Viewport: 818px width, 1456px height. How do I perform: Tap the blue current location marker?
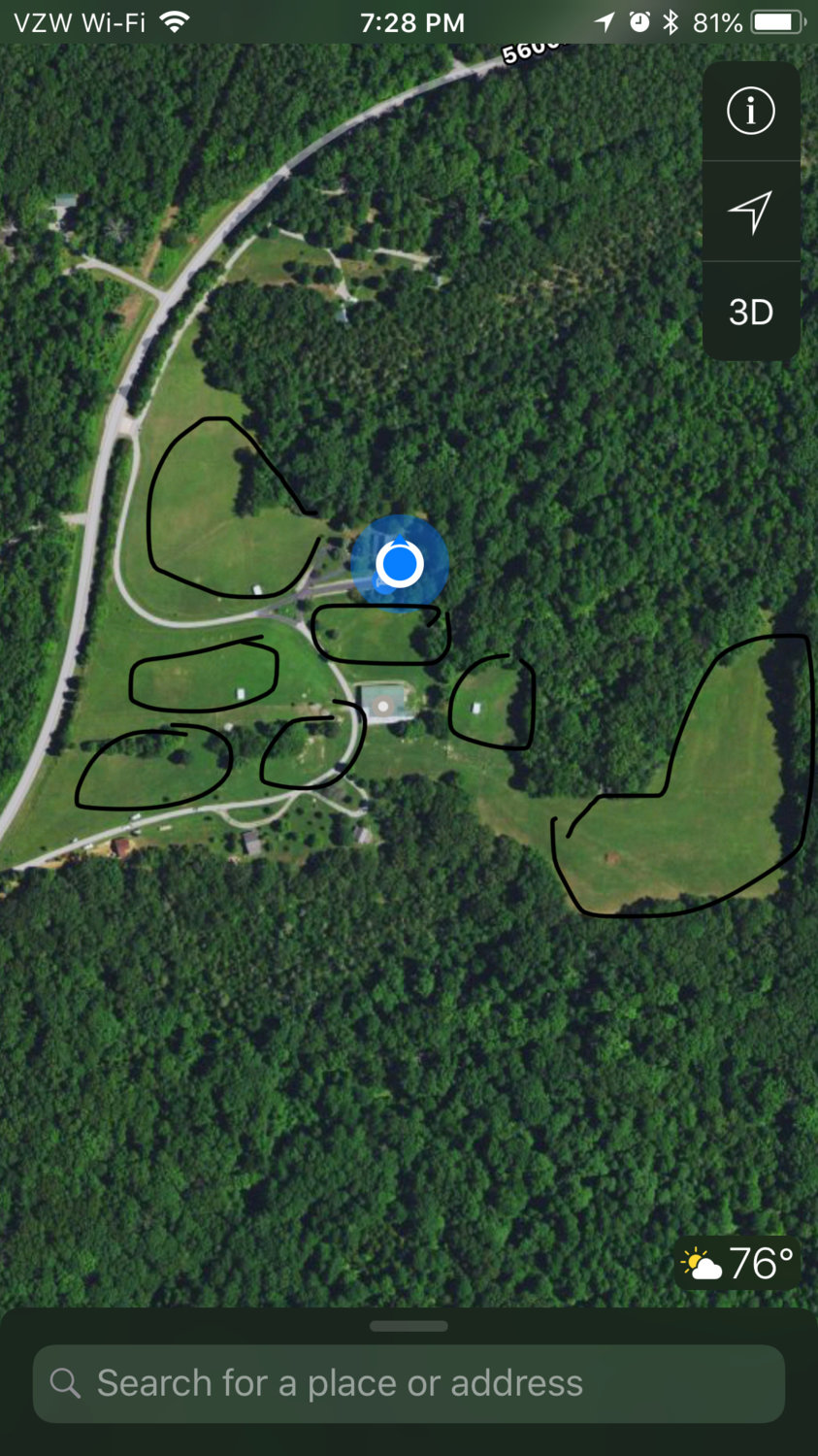[x=400, y=563]
